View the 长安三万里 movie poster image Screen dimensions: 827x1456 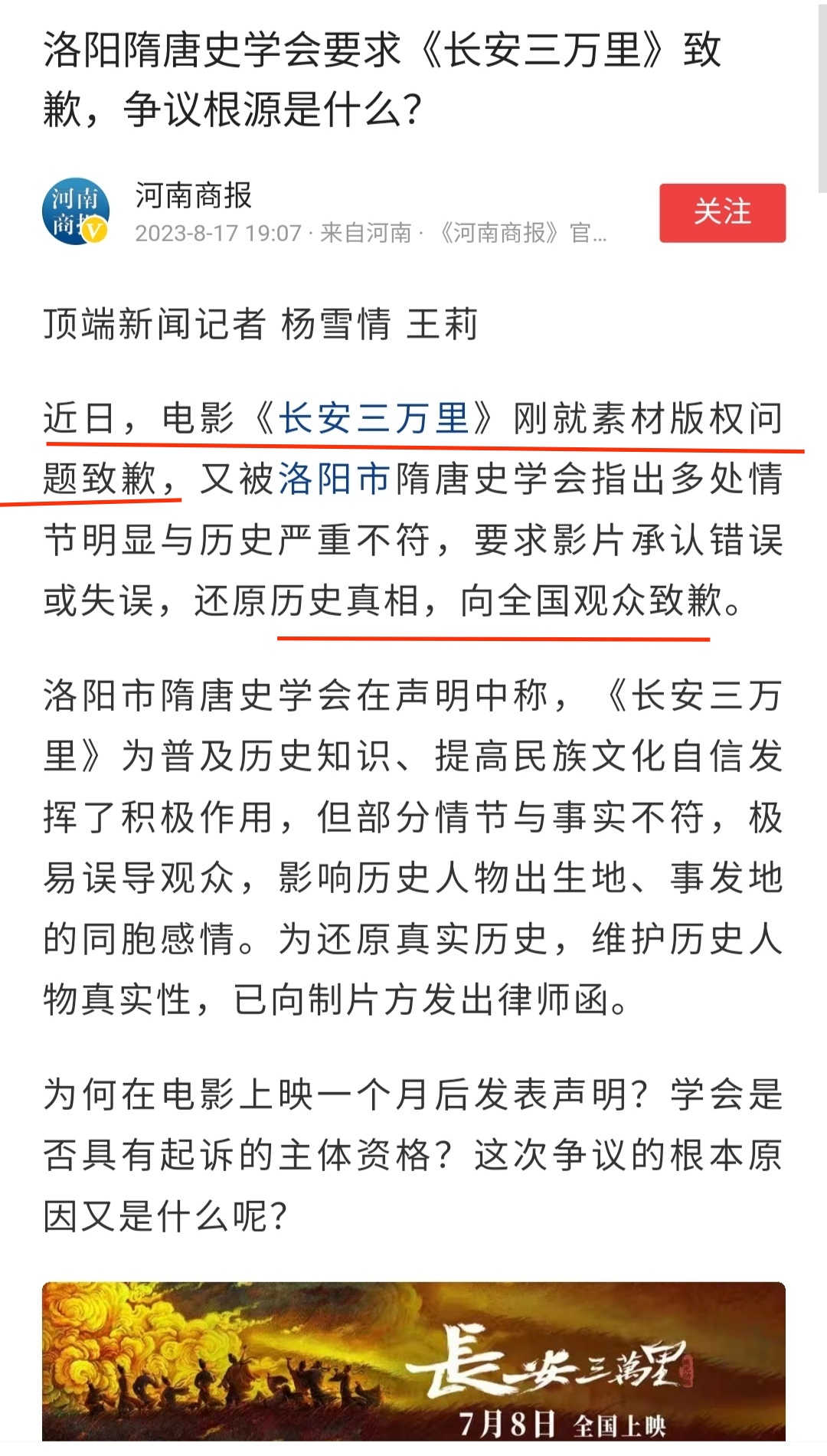point(413,1361)
